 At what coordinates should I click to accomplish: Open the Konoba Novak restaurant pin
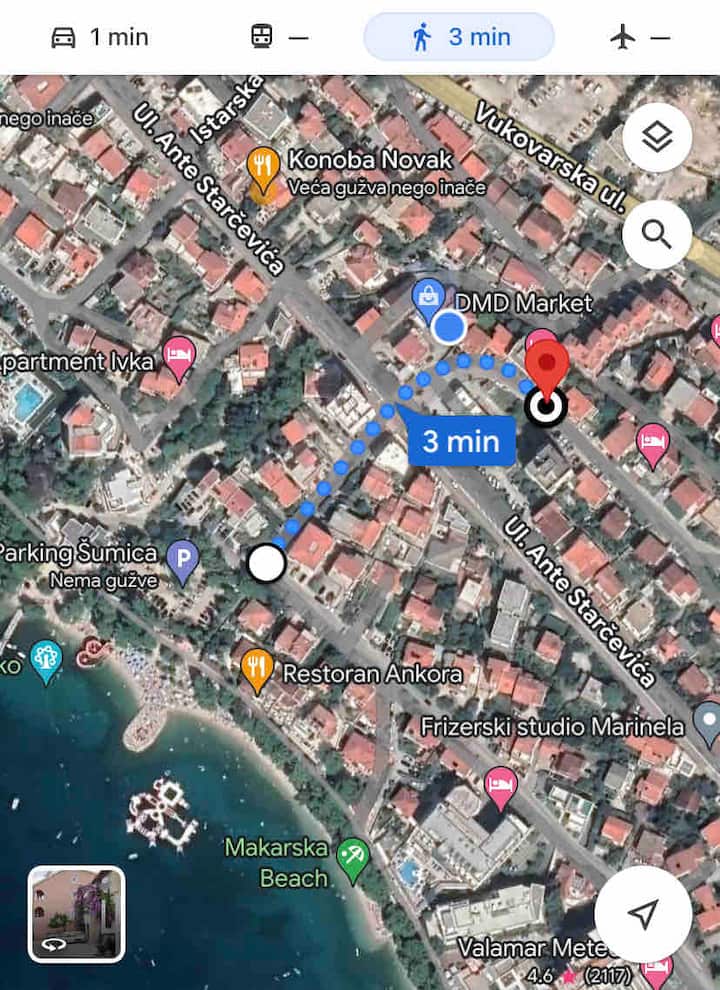coord(263,164)
